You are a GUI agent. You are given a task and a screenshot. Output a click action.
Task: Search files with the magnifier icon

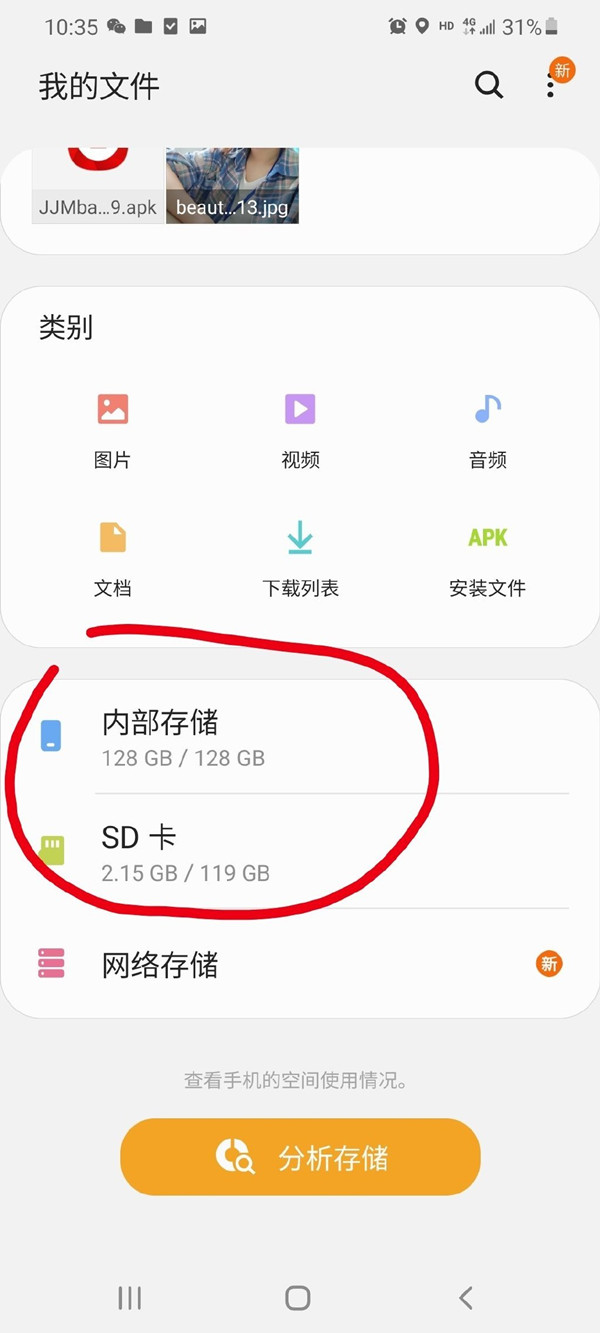coord(488,85)
